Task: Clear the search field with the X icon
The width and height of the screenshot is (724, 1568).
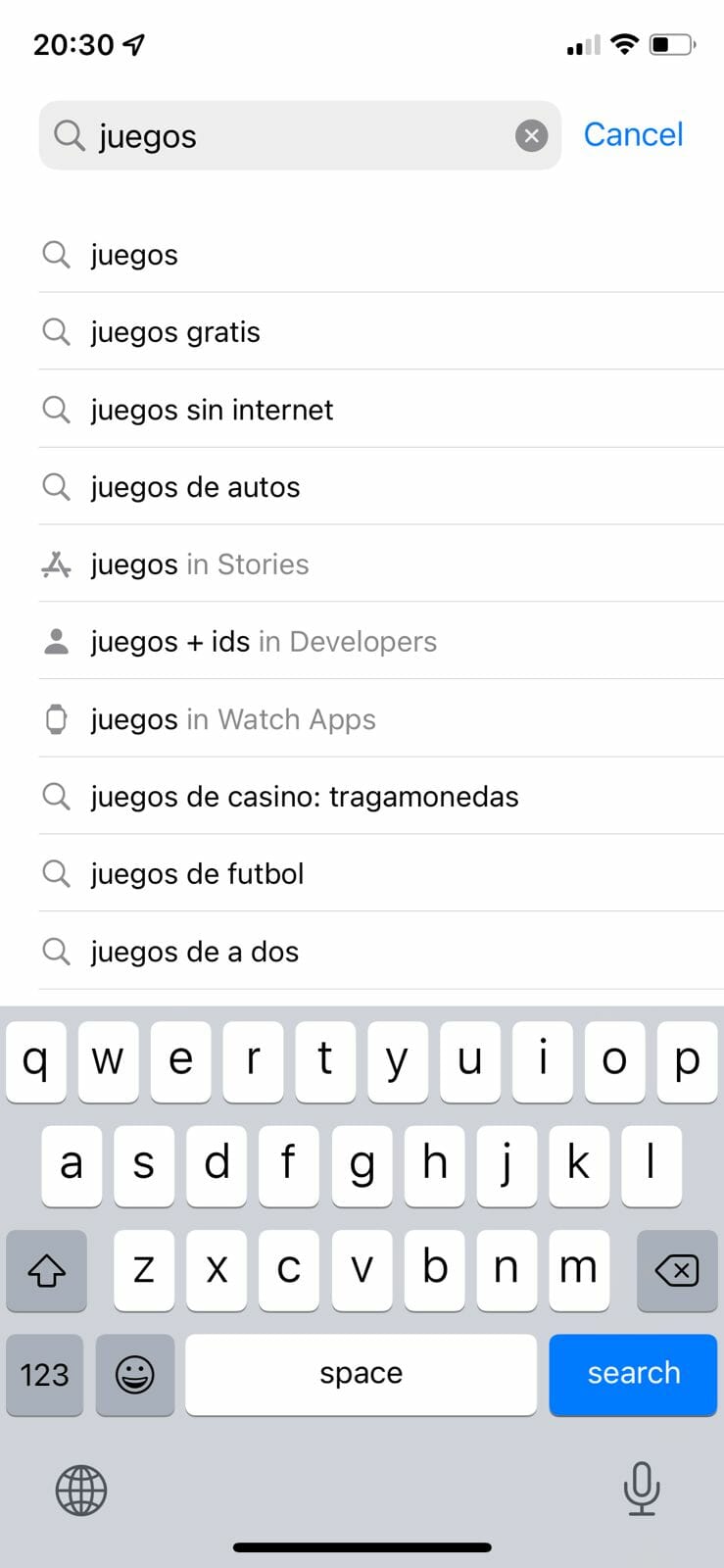Action: [531, 135]
